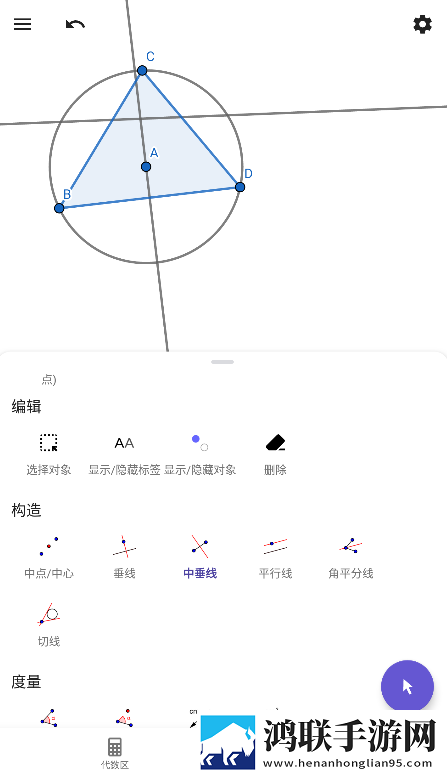Select the 选择对象 tool
The height and width of the screenshot is (775, 447).
point(48,454)
